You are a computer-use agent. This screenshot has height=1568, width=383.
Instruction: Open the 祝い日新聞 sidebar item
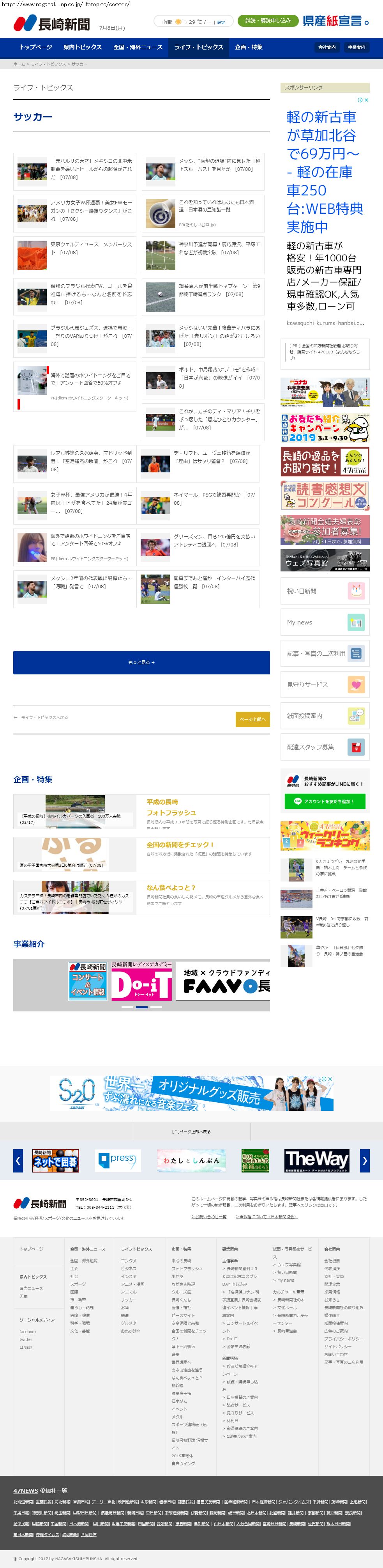(325, 591)
